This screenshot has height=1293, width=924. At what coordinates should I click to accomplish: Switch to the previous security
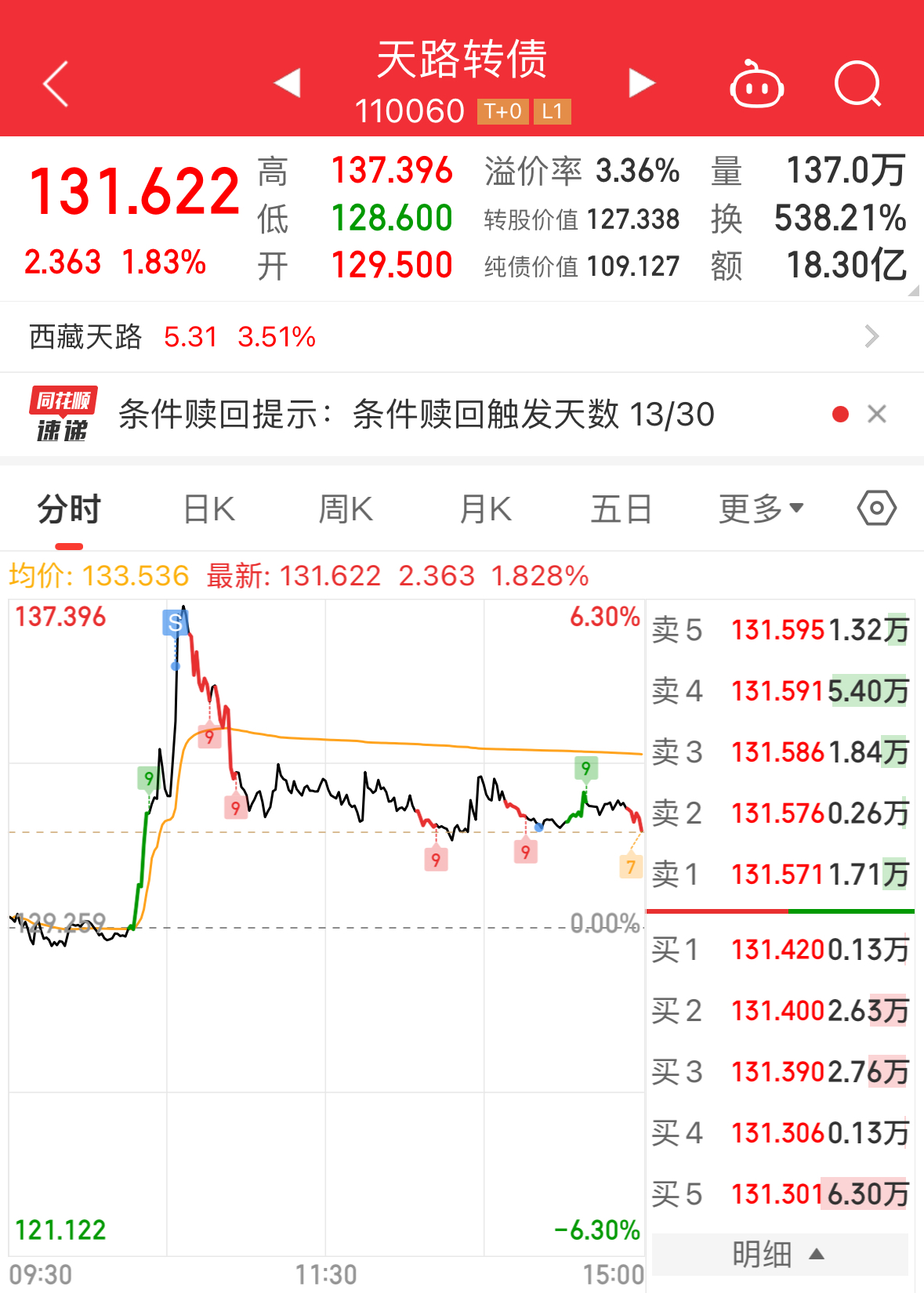pyautogui.click(x=288, y=83)
